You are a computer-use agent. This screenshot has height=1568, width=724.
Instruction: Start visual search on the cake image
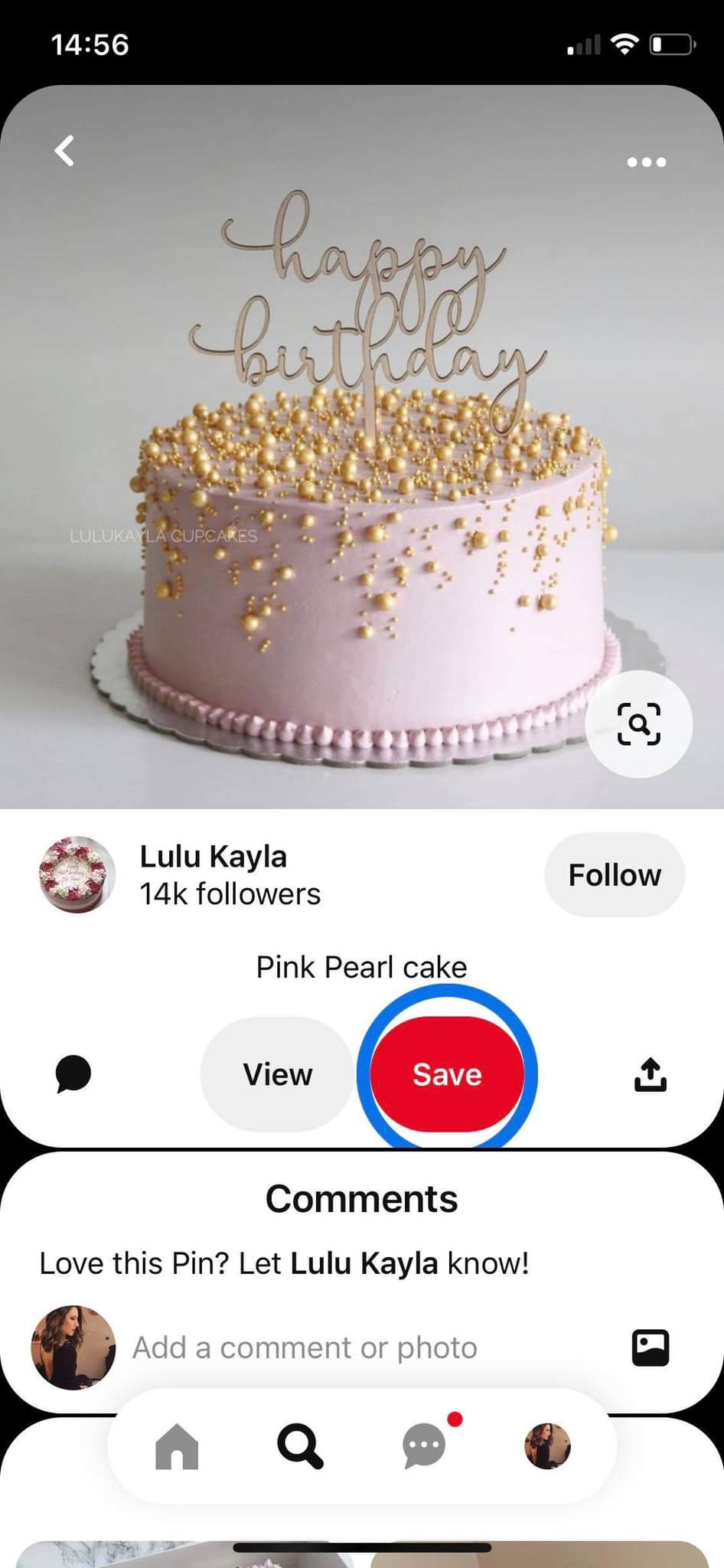coord(638,724)
